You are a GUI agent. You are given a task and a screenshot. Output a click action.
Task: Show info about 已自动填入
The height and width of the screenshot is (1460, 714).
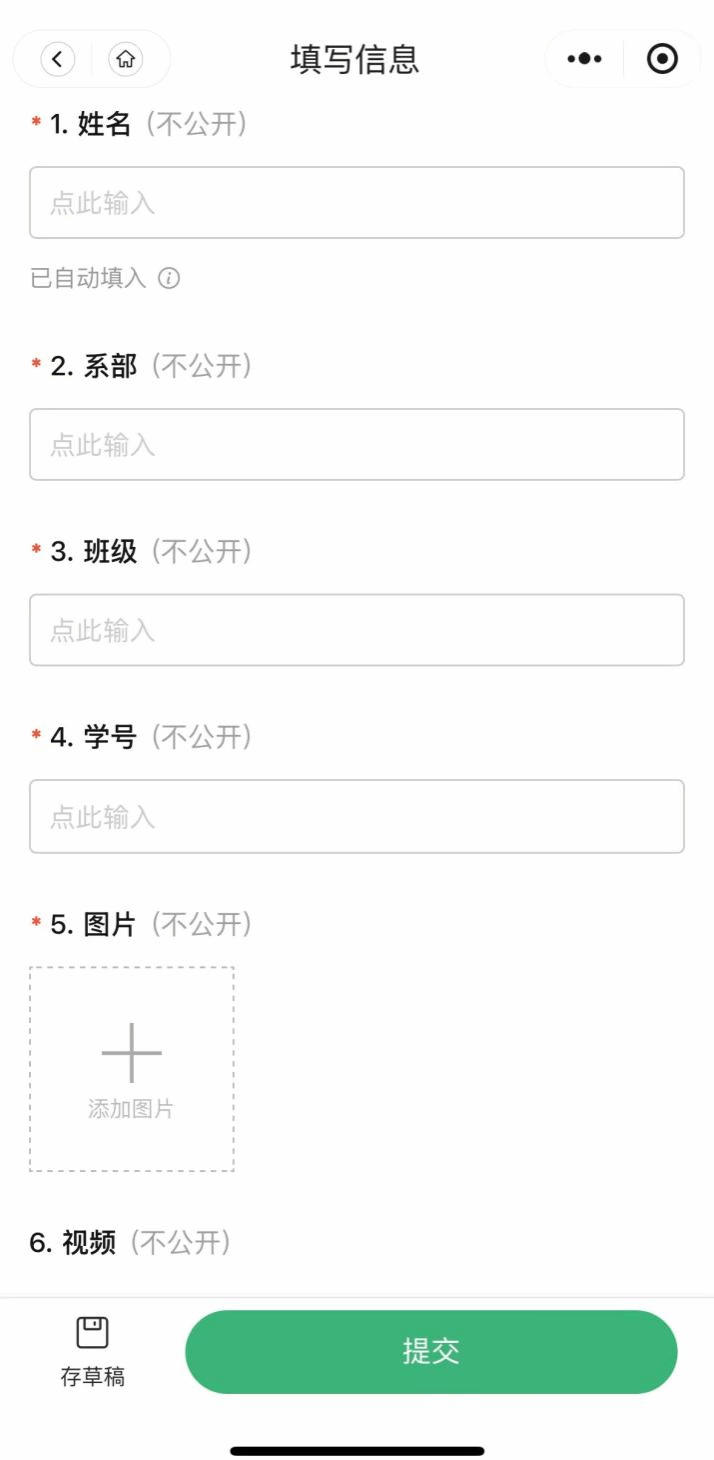[x=170, y=278]
